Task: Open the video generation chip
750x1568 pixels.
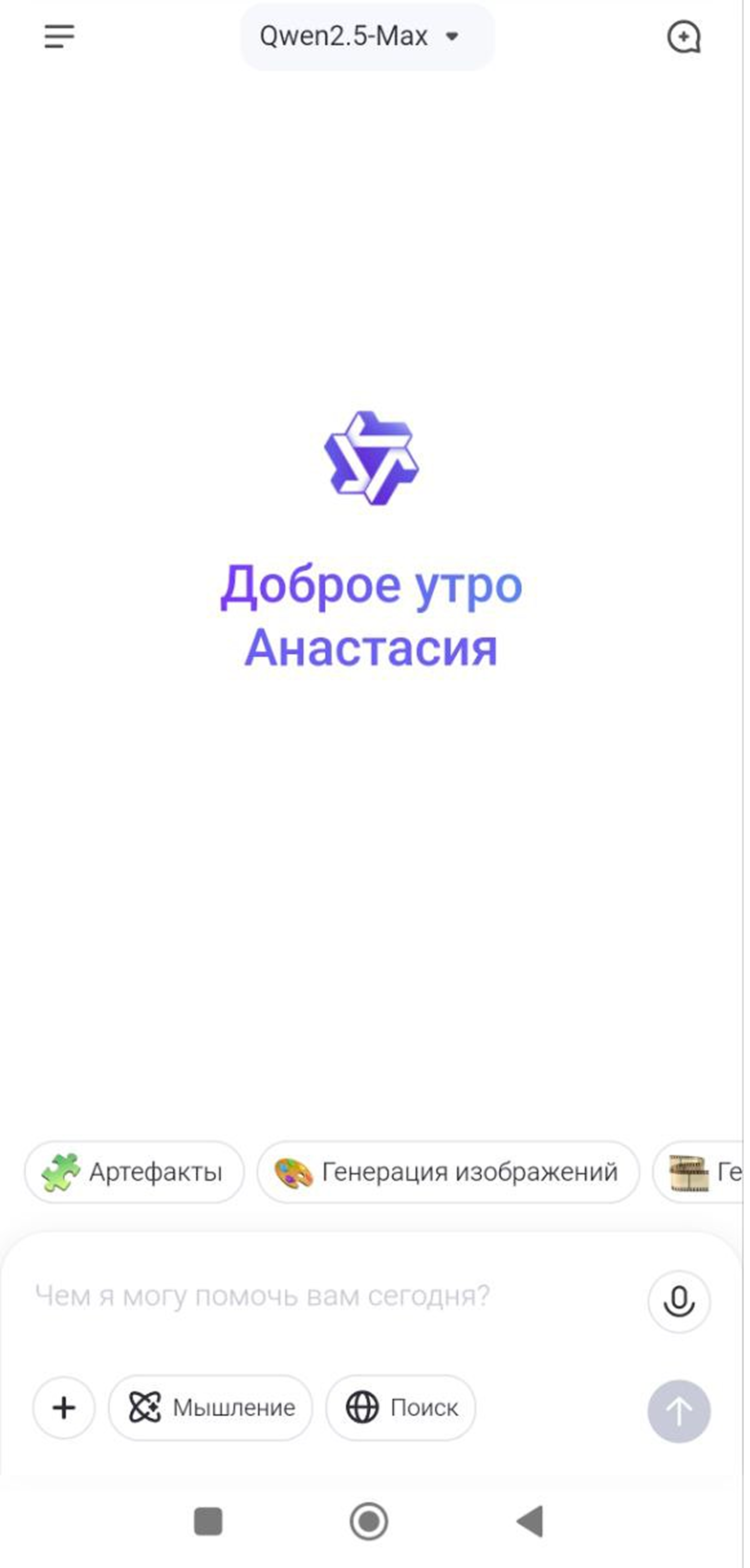Action: [700, 1172]
